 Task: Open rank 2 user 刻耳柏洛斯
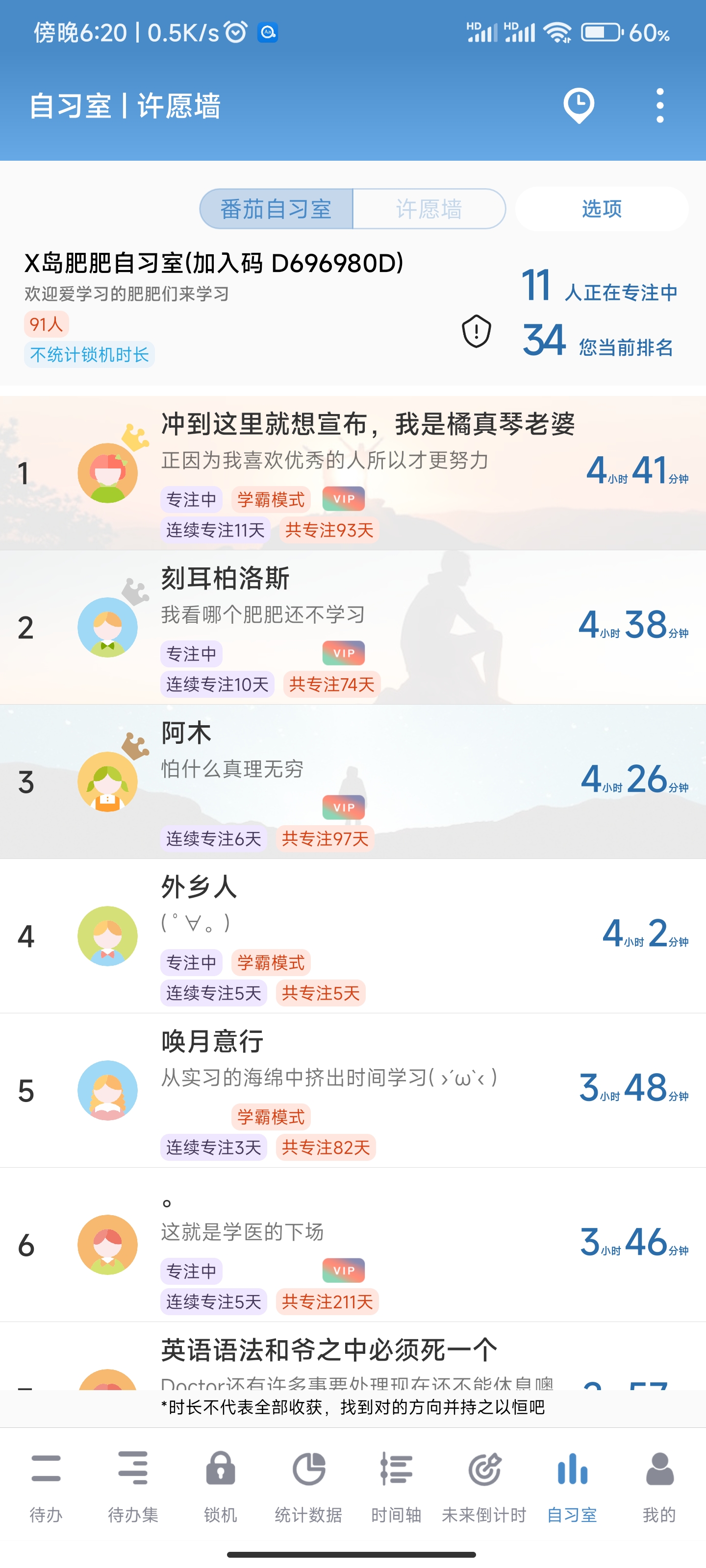point(353,627)
